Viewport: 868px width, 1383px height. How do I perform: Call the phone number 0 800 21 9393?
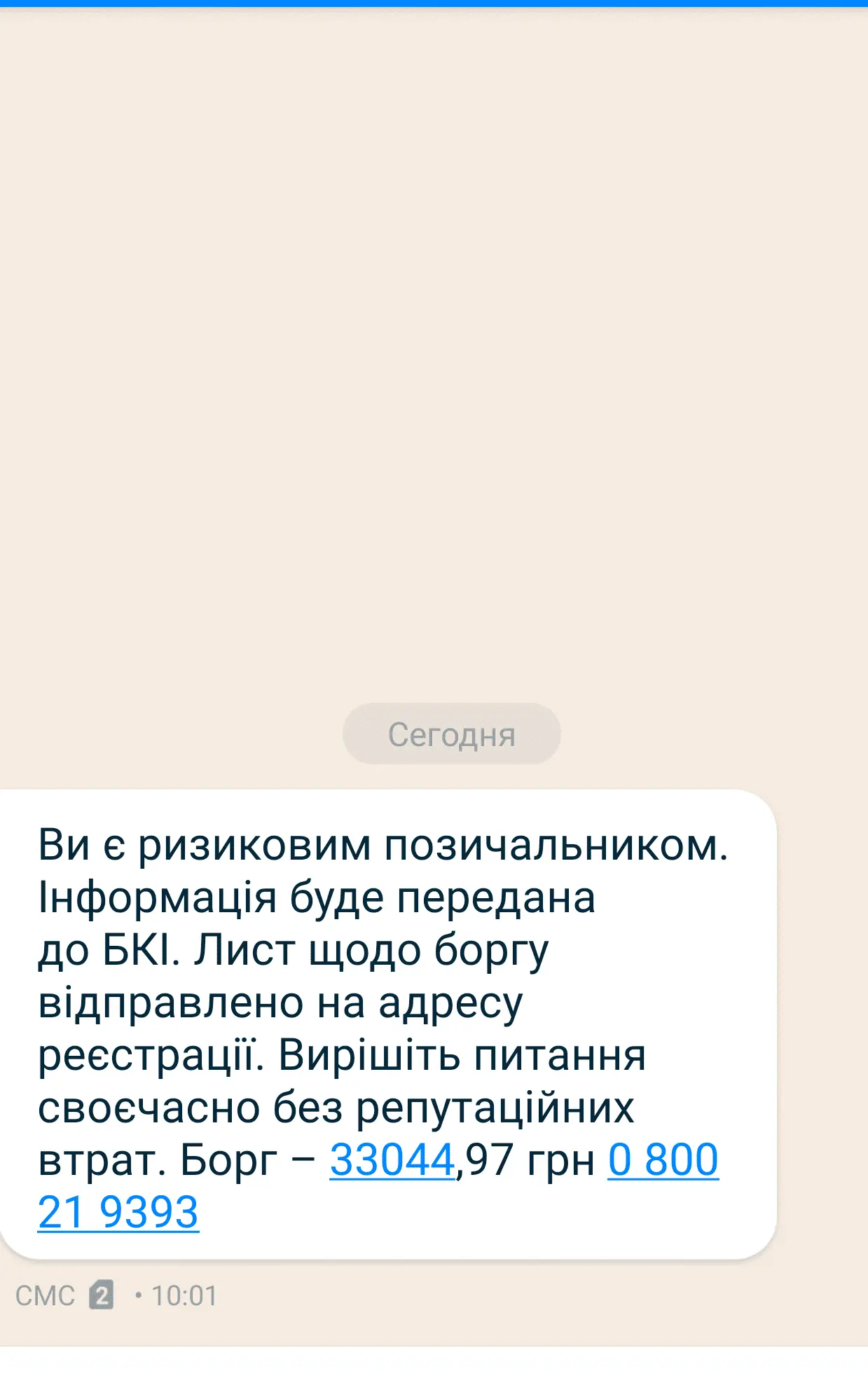click(662, 1160)
